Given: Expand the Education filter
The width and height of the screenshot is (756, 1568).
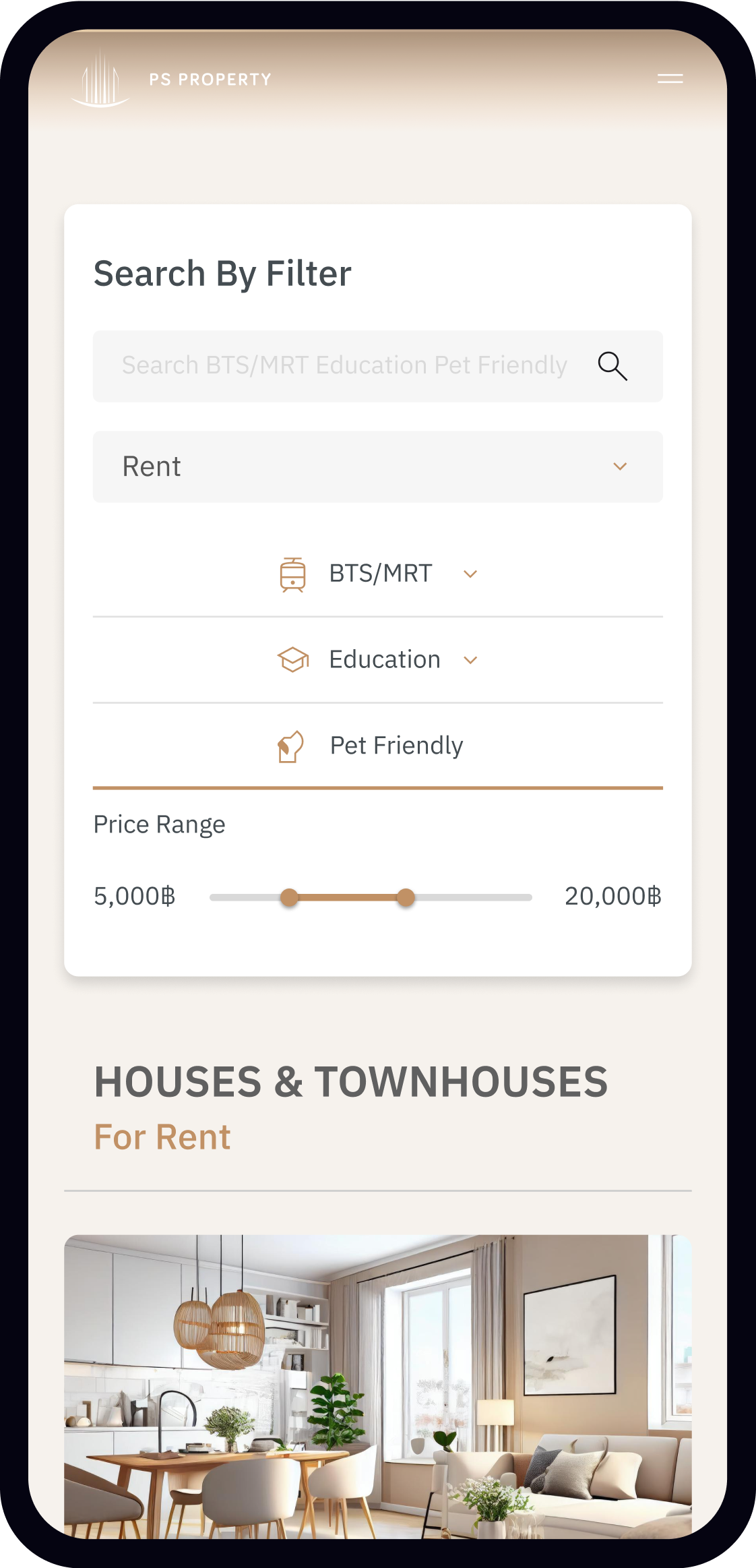Looking at the screenshot, I should pos(378,659).
